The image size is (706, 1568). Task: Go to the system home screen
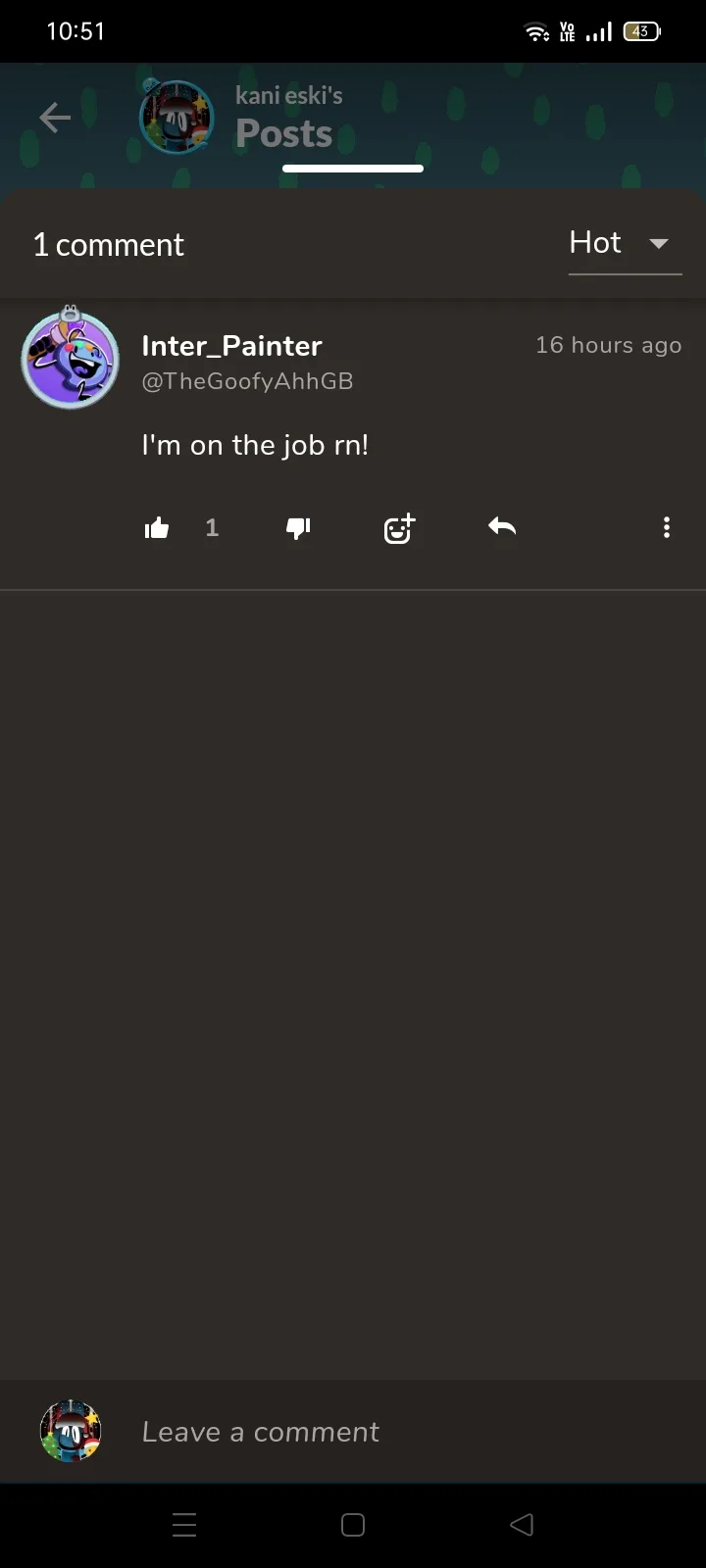pos(353,1525)
